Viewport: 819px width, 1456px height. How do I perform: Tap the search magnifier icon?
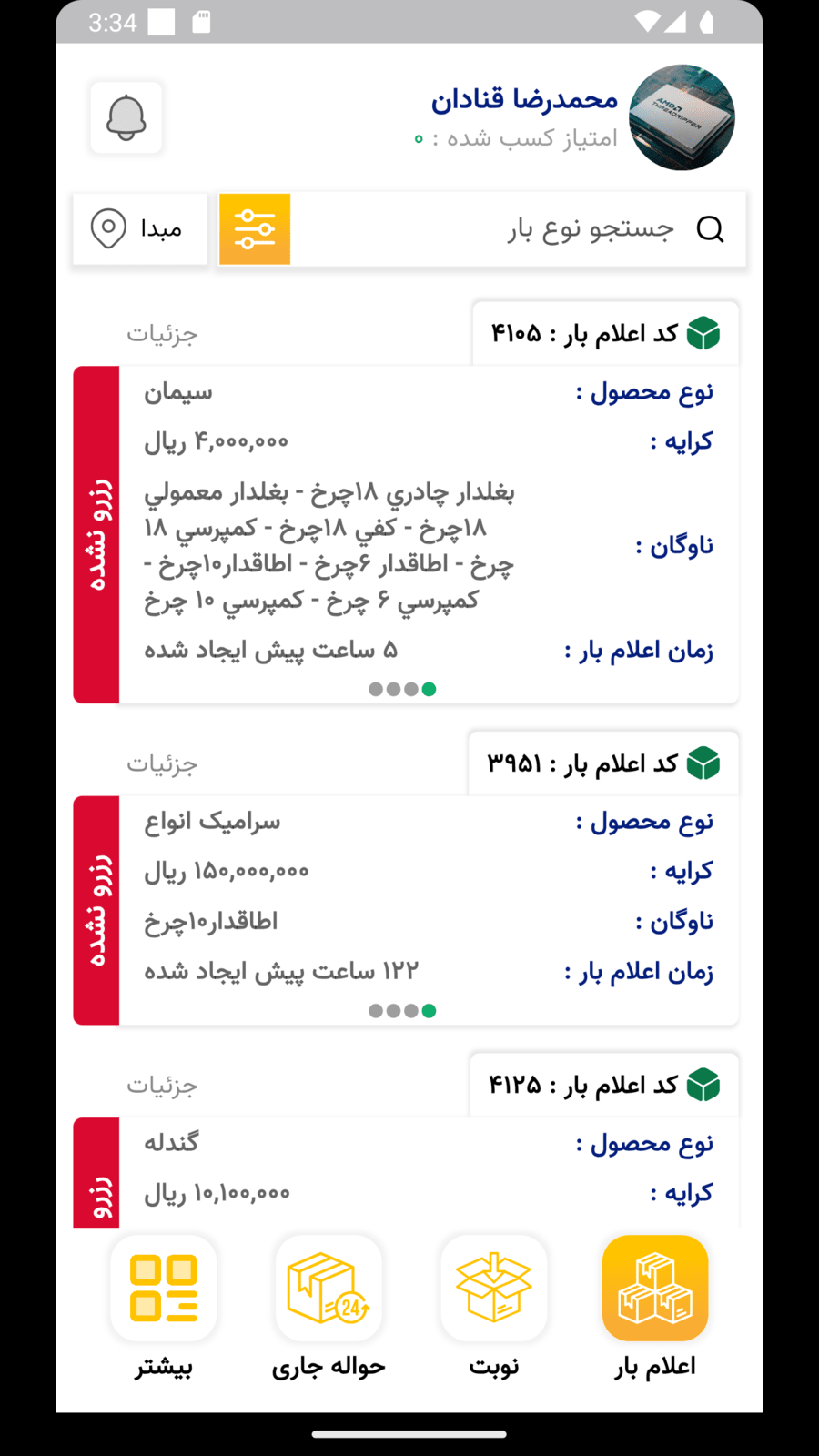[x=711, y=229]
